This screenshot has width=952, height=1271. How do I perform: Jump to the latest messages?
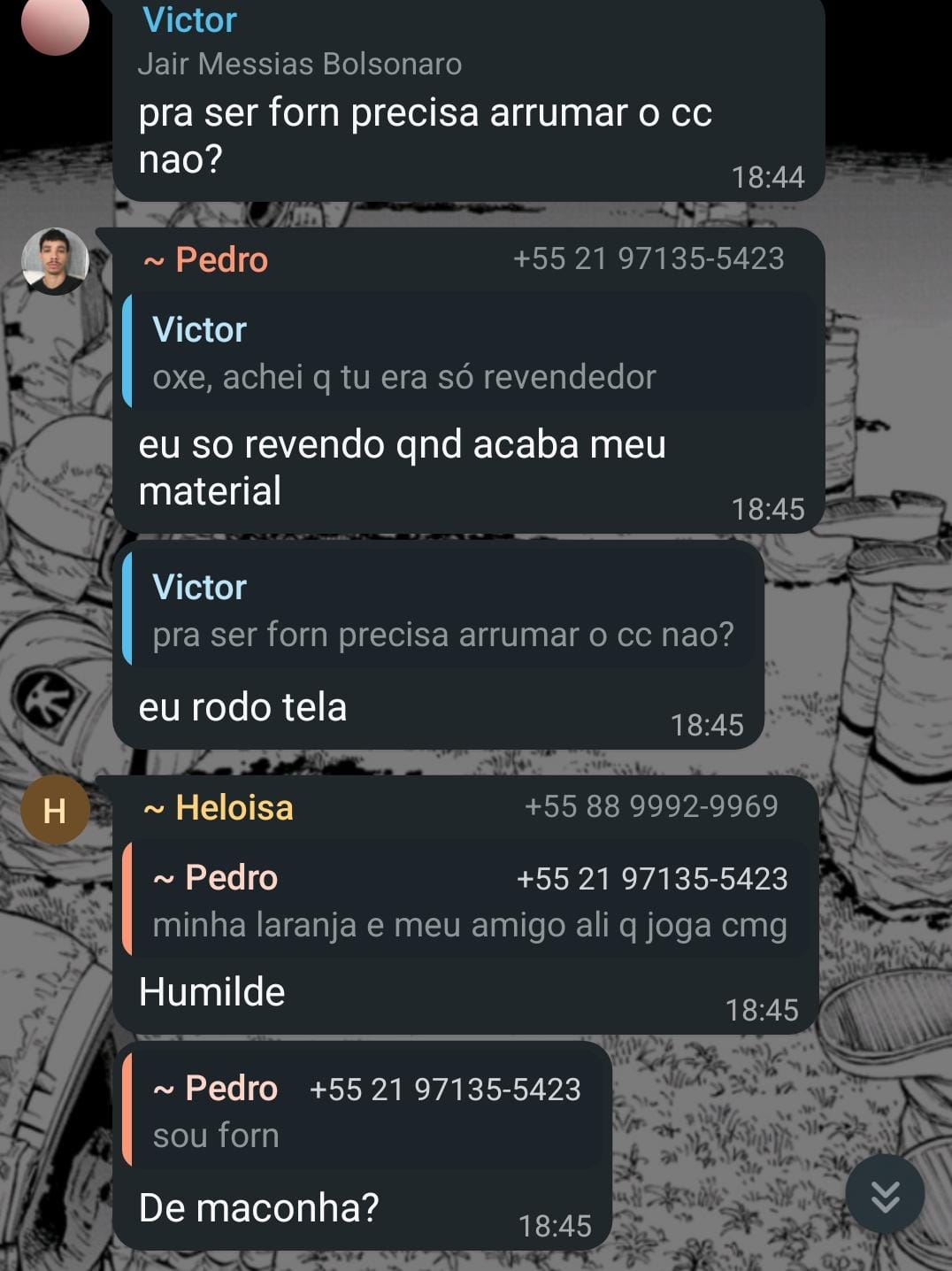coord(885,1194)
